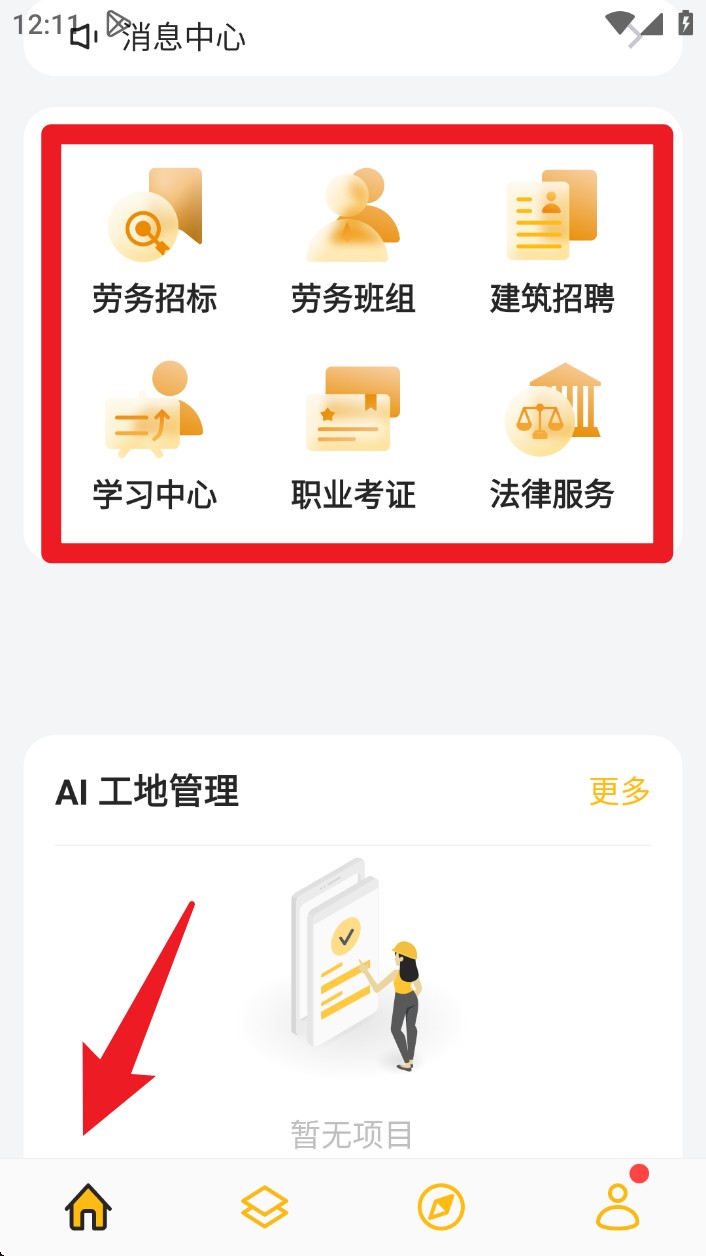Switch to the layers tab

265,1207
